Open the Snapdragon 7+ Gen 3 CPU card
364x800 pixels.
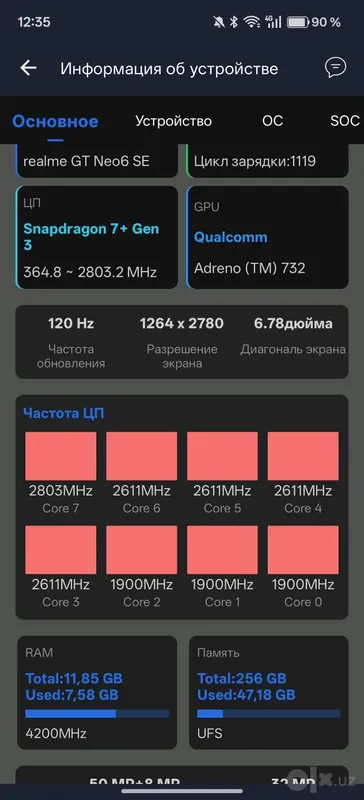(x=96, y=238)
